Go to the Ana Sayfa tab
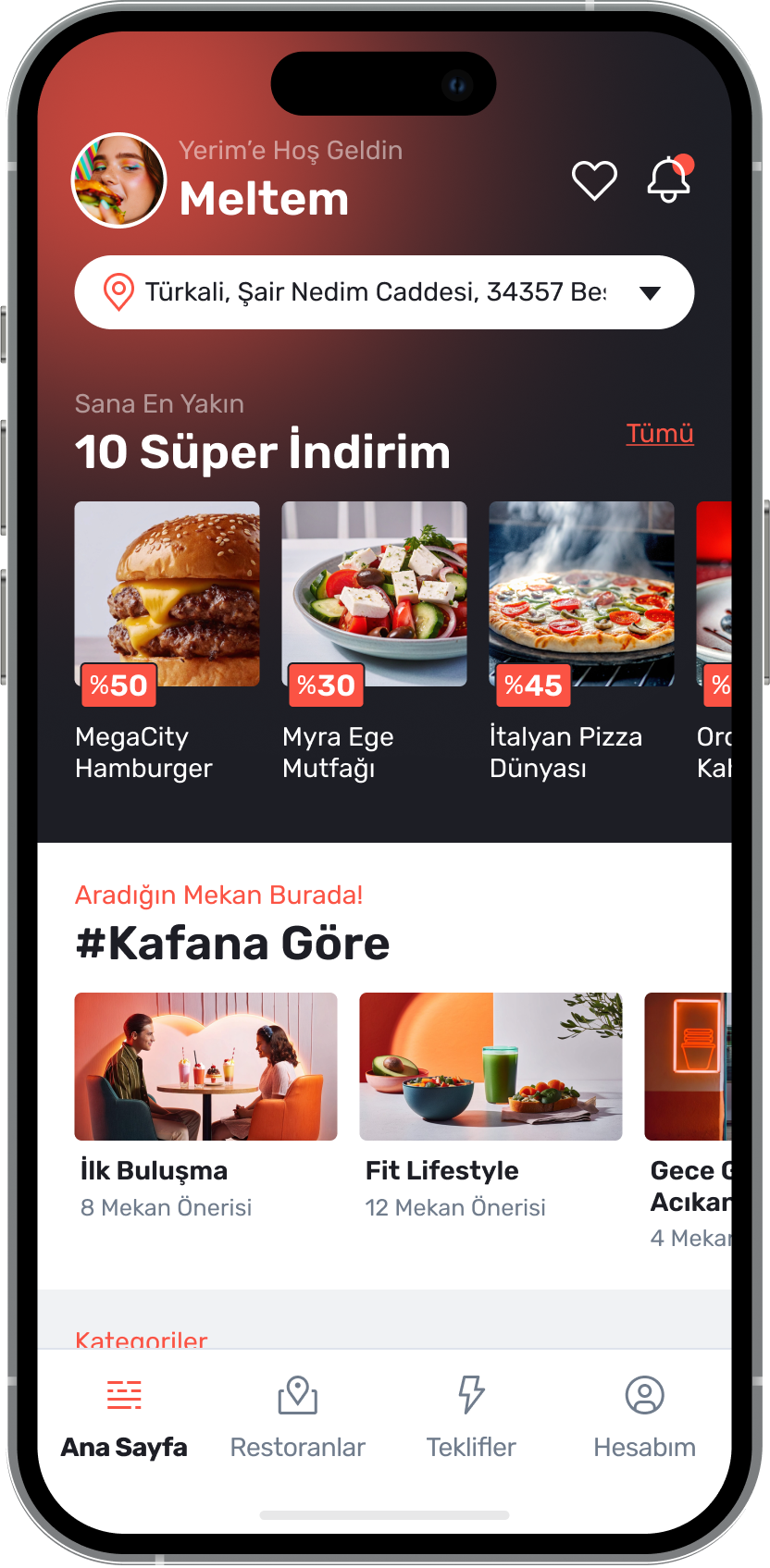The image size is (770, 1568). (x=124, y=1417)
